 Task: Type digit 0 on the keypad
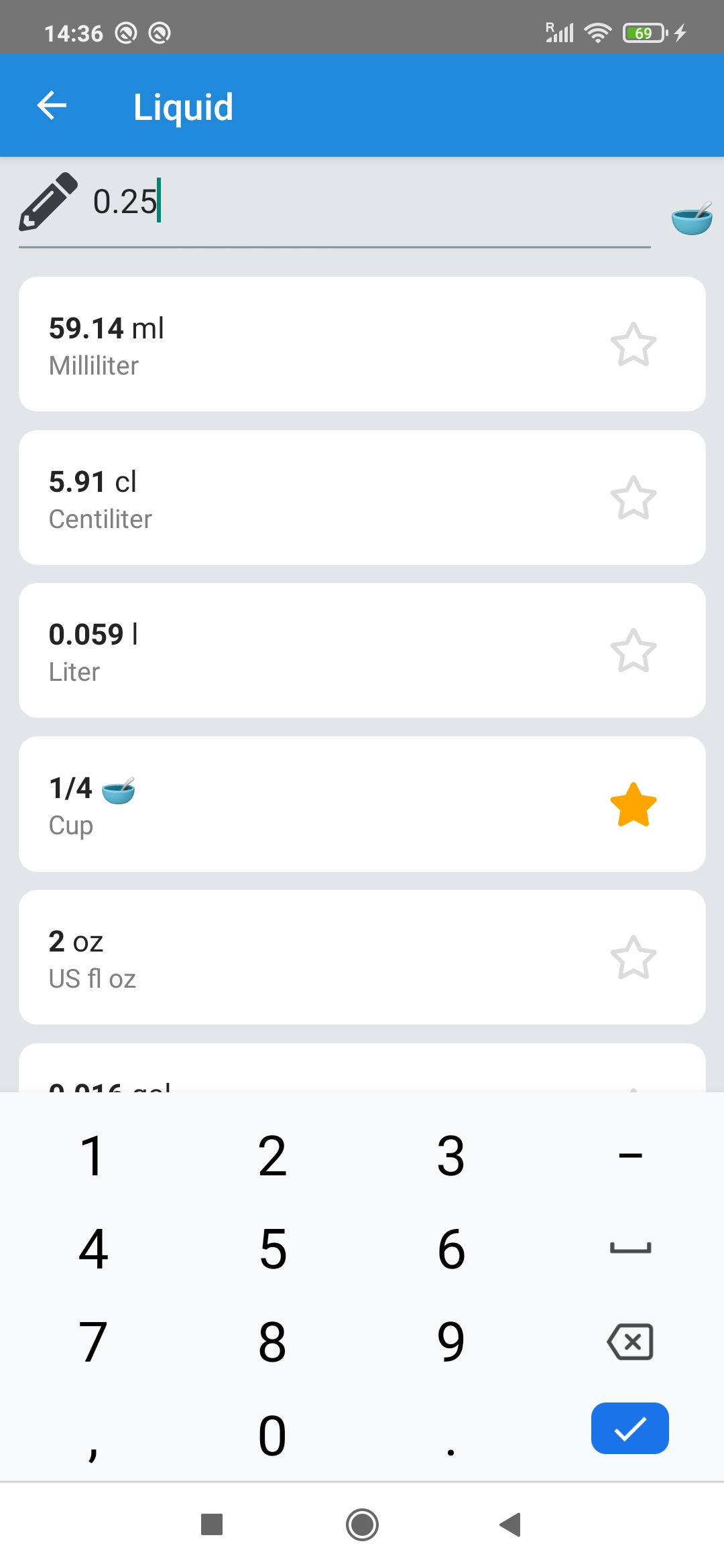[x=273, y=1435]
